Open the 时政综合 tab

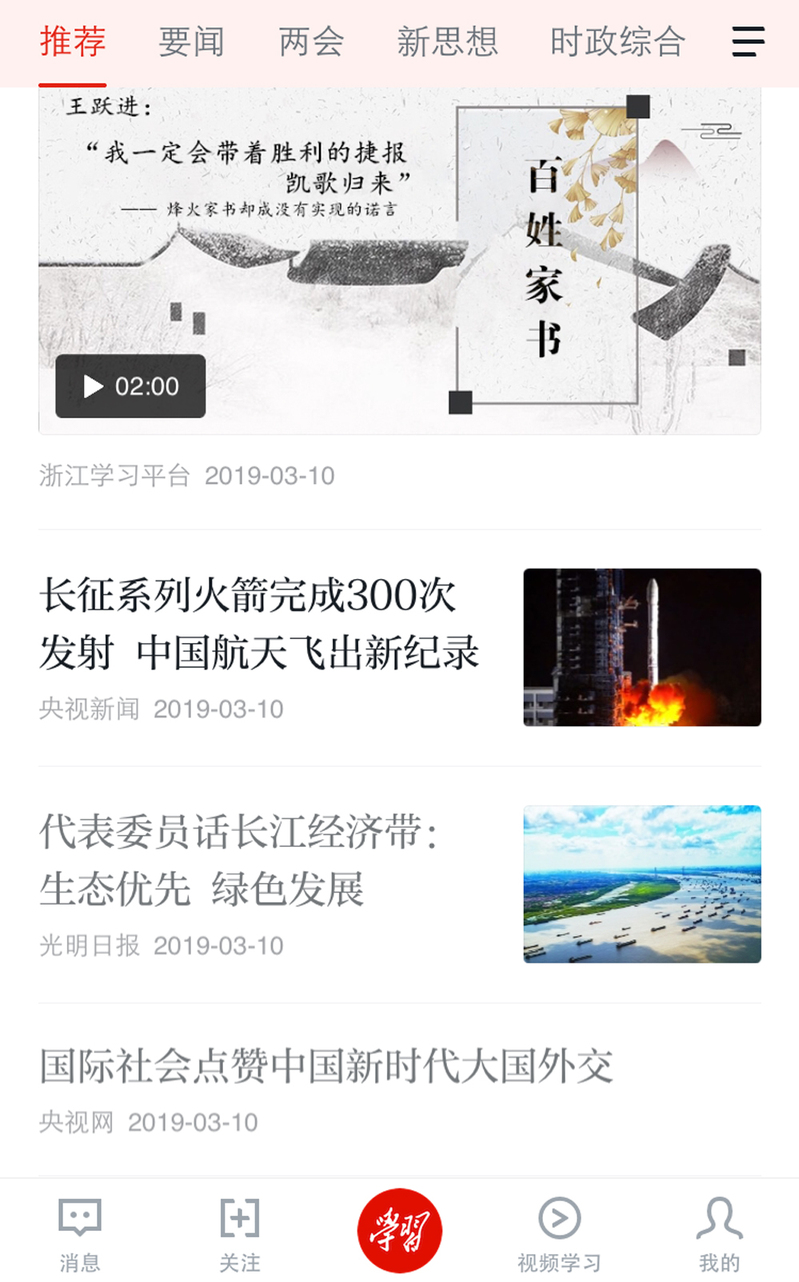[618, 42]
